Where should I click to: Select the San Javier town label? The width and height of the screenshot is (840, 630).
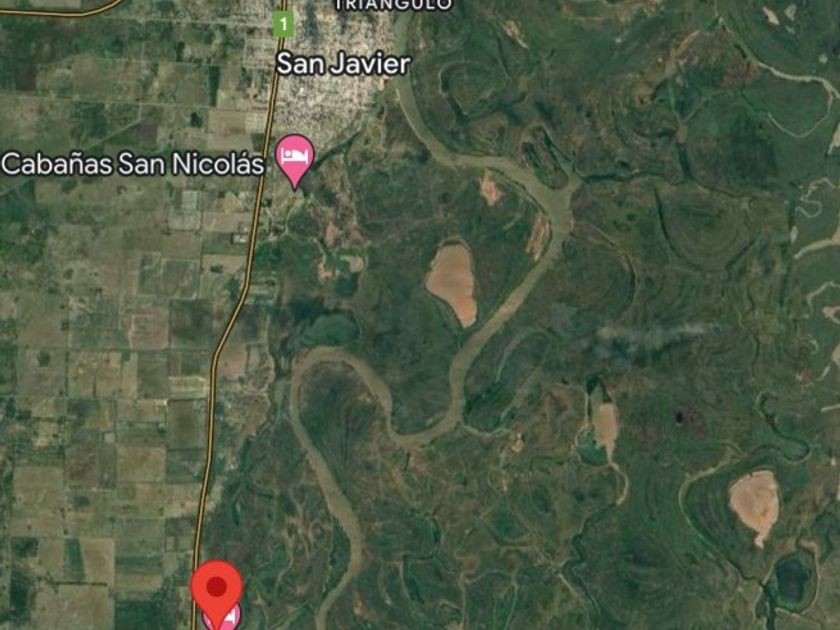[x=343, y=64]
